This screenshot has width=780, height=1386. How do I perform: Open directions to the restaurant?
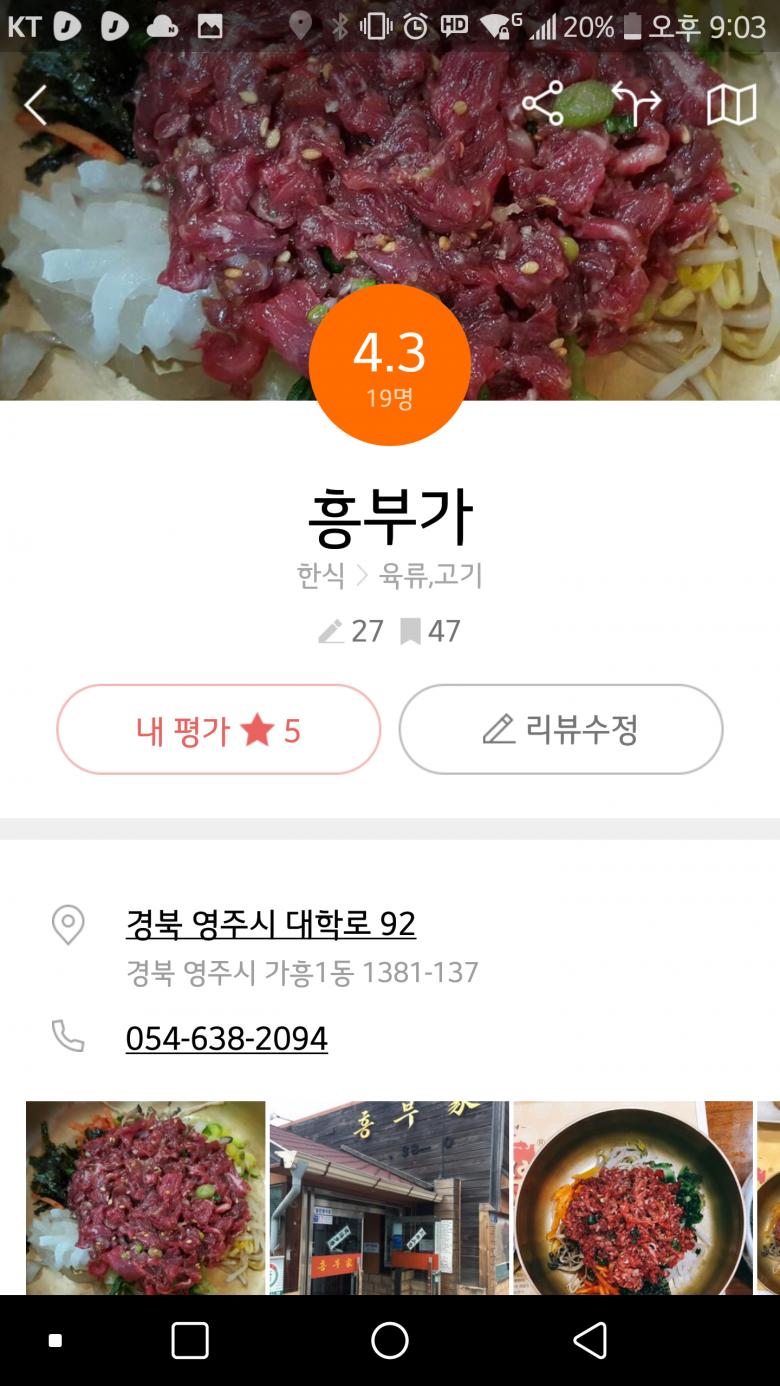pos(636,104)
